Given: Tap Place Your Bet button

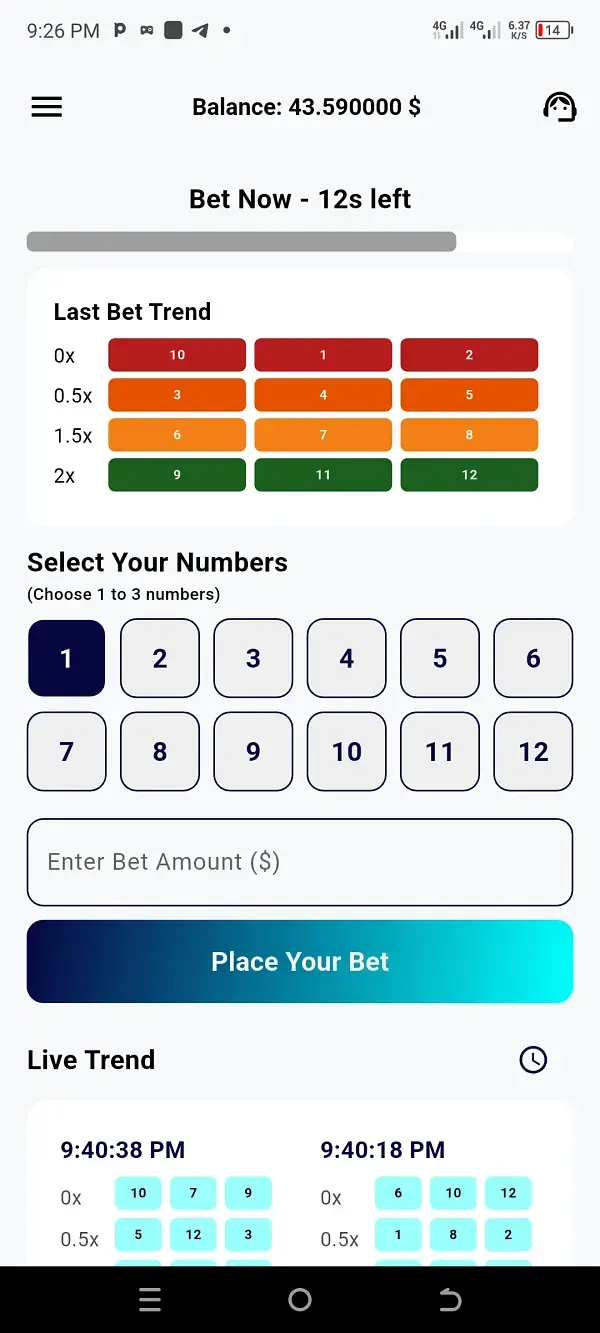Looking at the screenshot, I should pyautogui.click(x=300, y=962).
